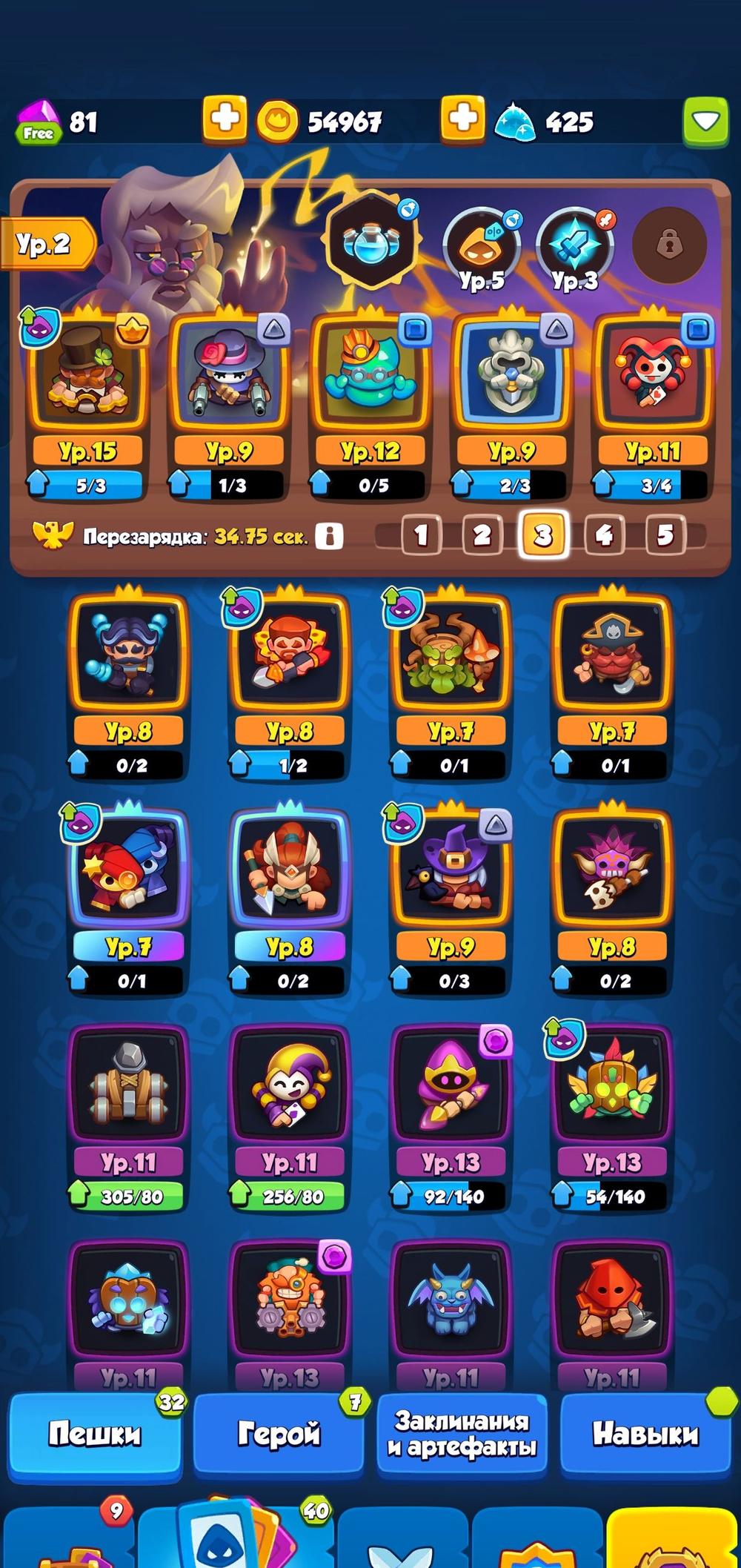Viewport: 741px width, 1568px height.
Task: Switch to the Навыки tab
Action: 645,1434
